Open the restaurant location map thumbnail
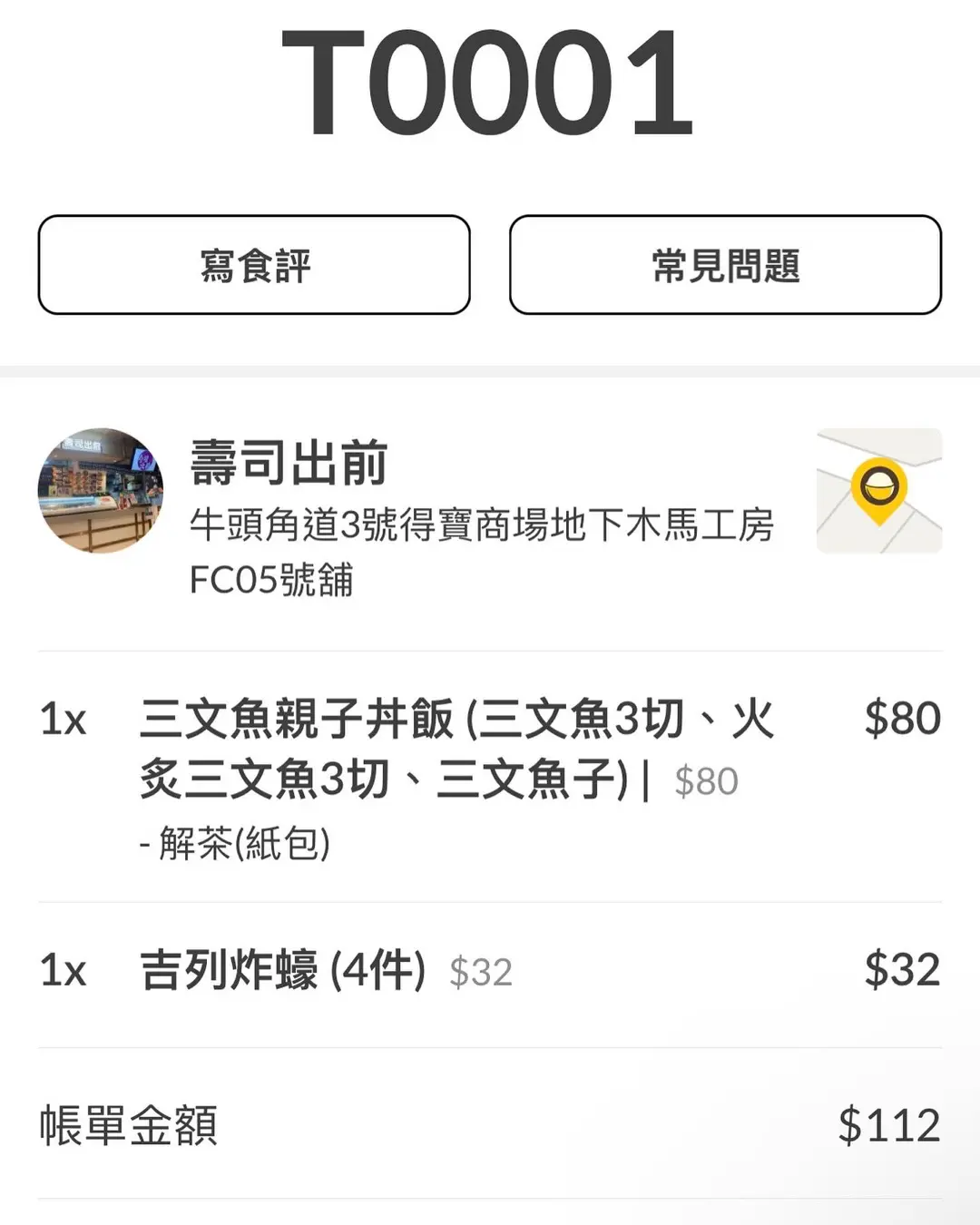 pyautogui.click(x=878, y=491)
